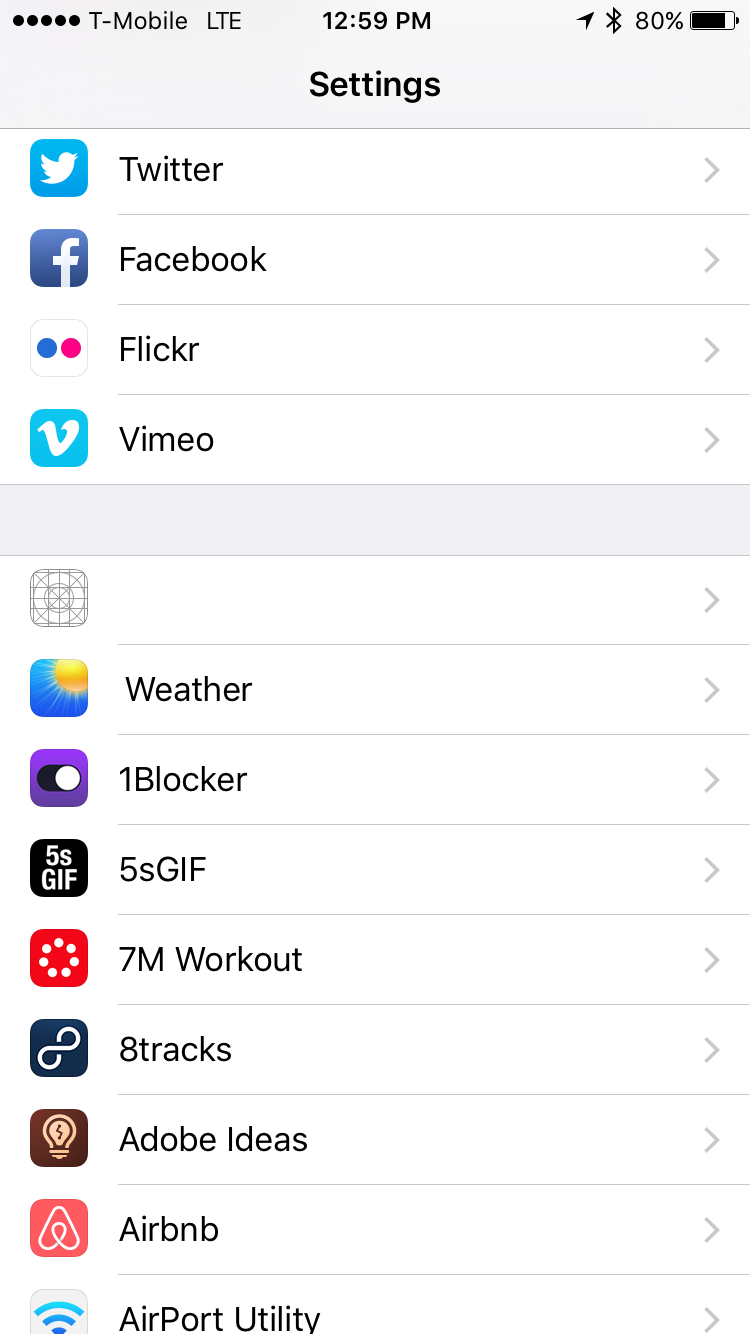Tap the 1Blocker row
Viewport: 750px width, 1334px height.
[375, 780]
